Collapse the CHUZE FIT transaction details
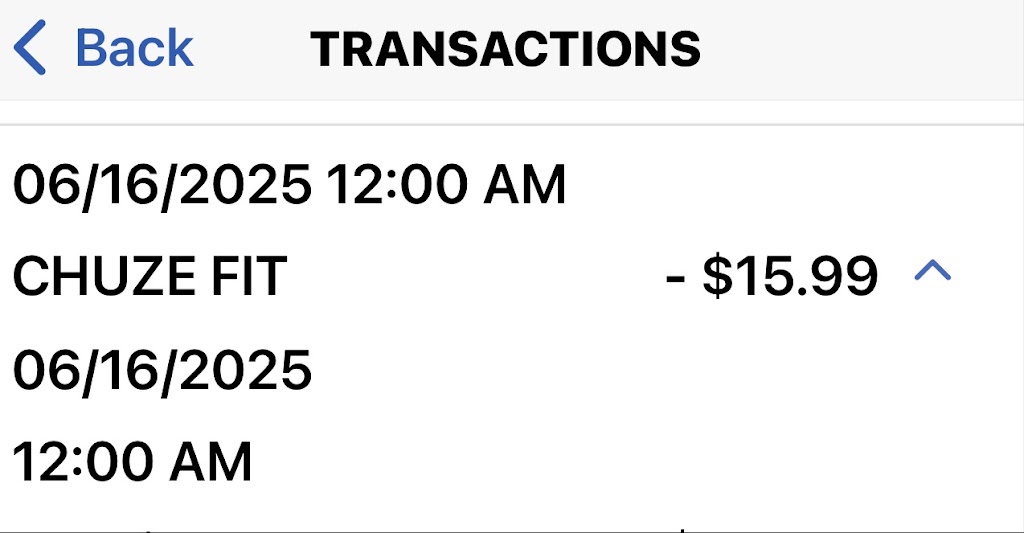Image resolution: width=1024 pixels, height=533 pixels. pos(932,270)
